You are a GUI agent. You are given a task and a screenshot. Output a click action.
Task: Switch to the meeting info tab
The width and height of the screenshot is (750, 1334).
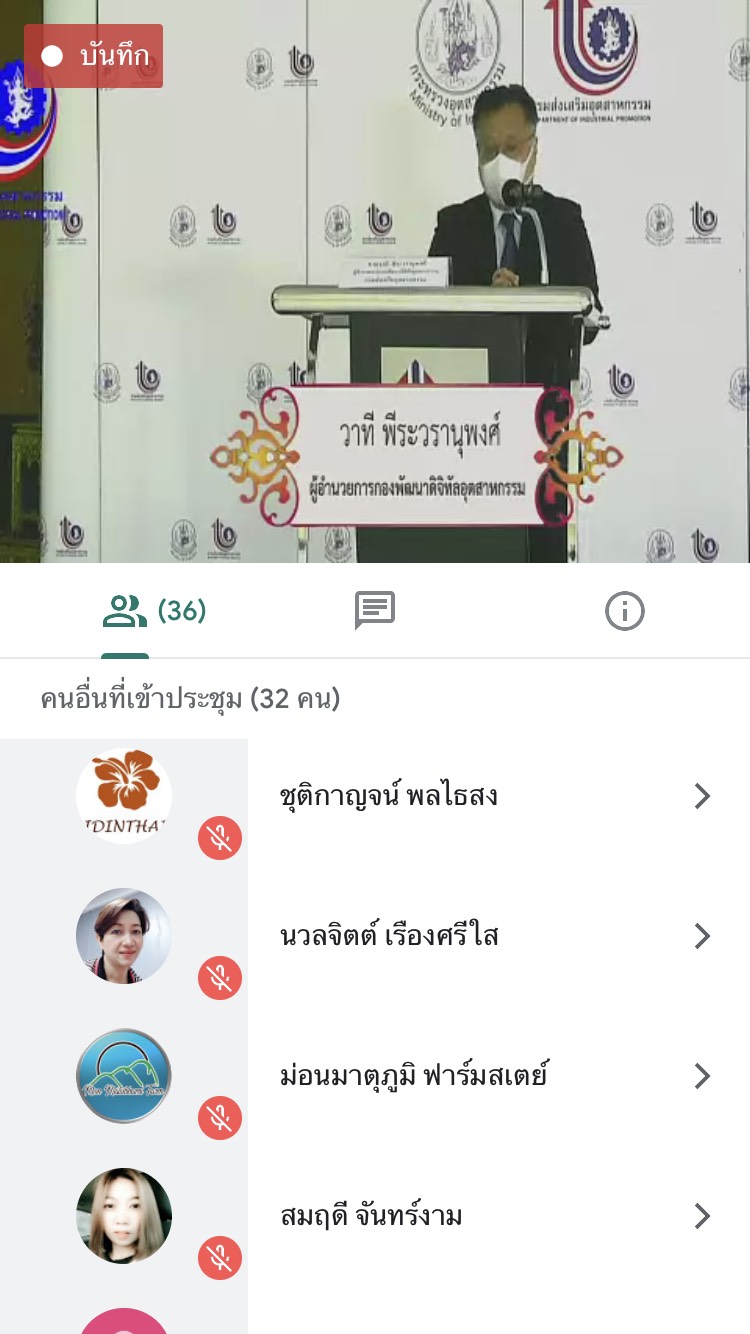pyautogui.click(x=625, y=610)
